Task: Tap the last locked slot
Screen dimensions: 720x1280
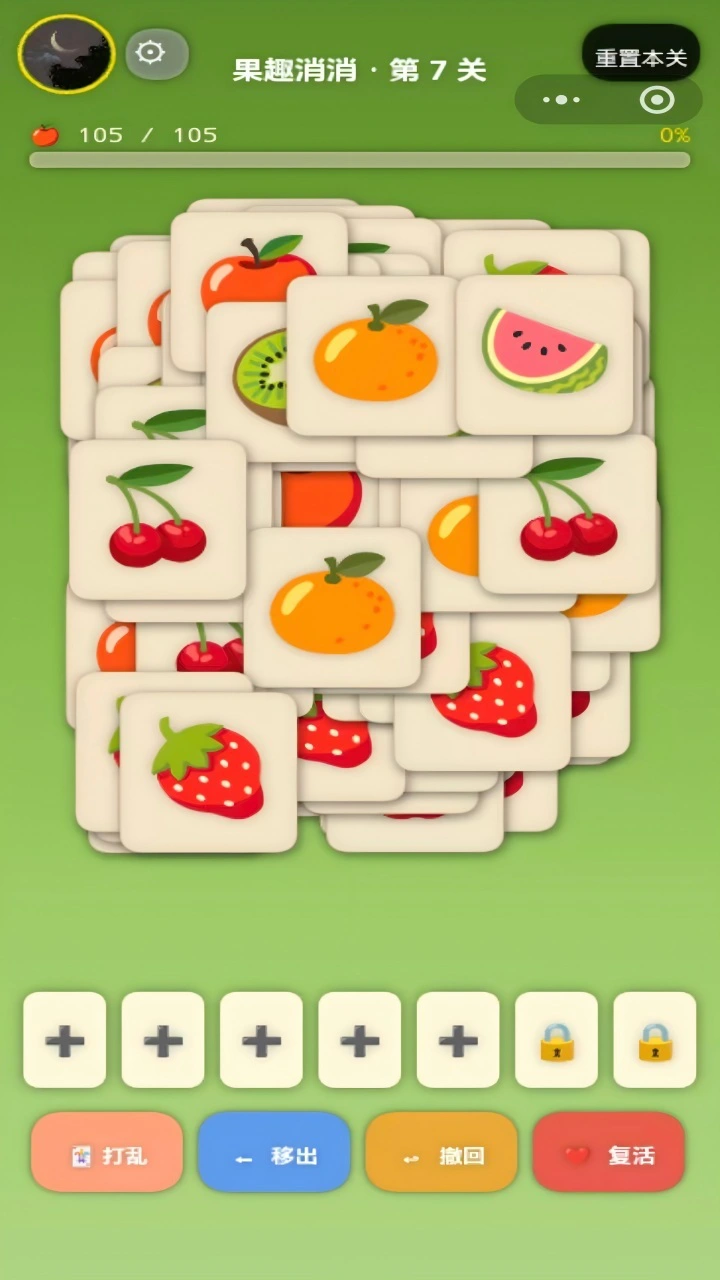Action: (655, 1040)
